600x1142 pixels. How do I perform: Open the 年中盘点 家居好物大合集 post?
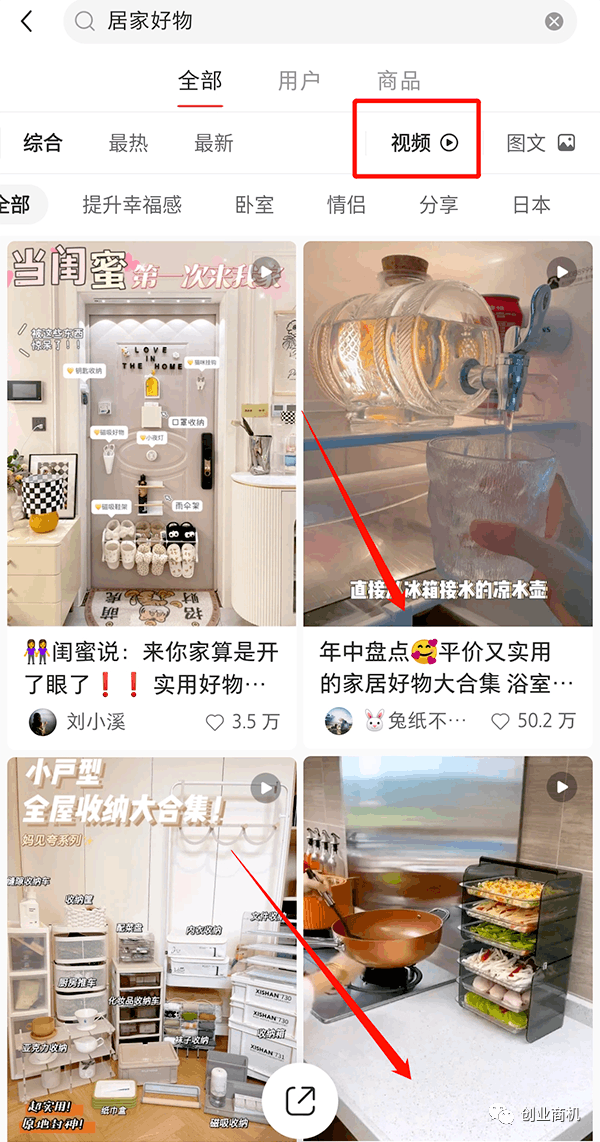[448, 433]
